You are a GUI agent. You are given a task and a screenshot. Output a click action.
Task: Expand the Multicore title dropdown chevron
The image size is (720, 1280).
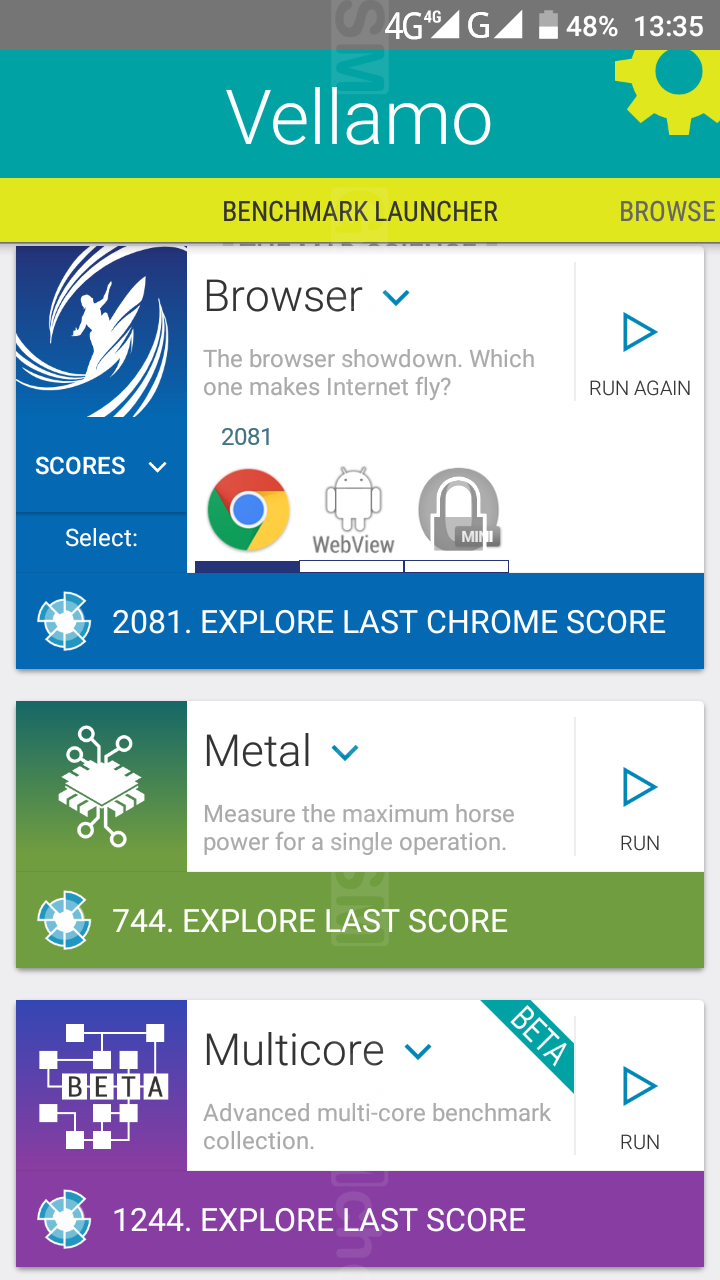[417, 1051]
